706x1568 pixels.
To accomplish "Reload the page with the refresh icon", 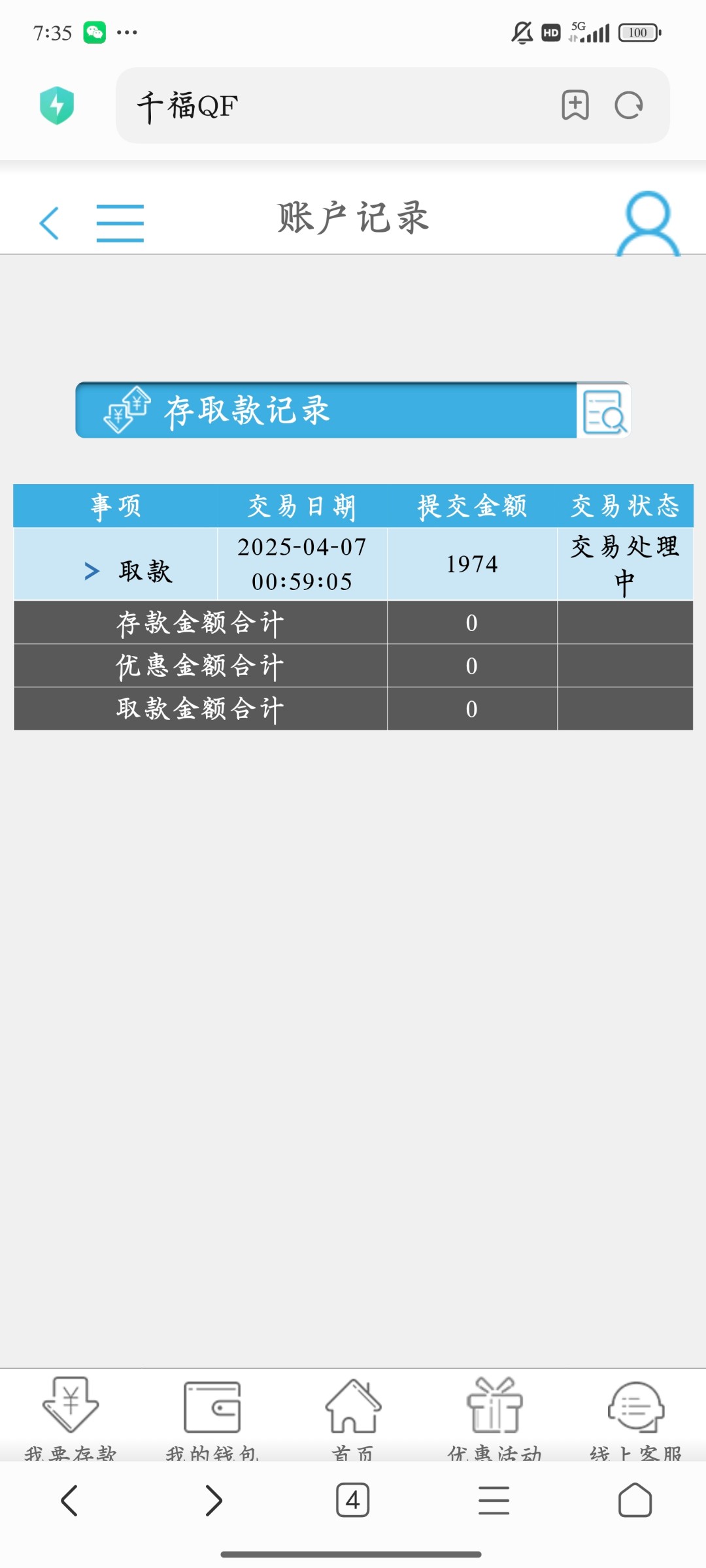I will (629, 105).
